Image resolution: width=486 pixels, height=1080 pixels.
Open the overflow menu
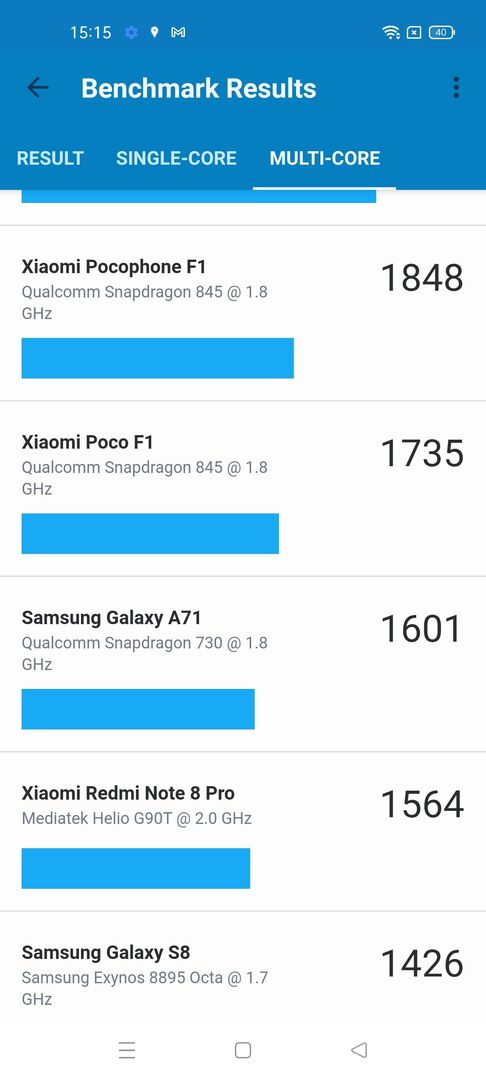[x=456, y=87]
